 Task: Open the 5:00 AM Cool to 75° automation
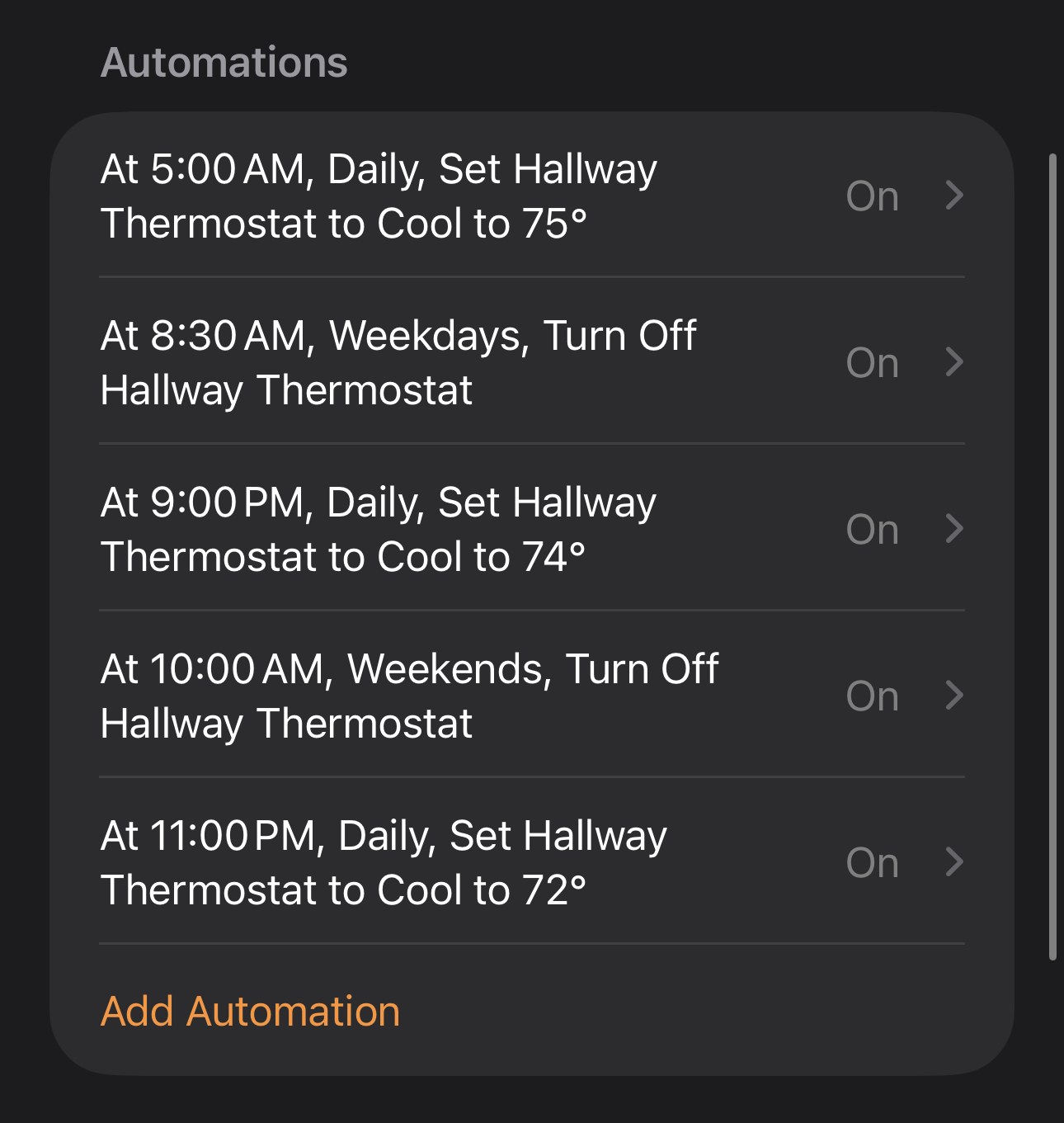[532, 196]
